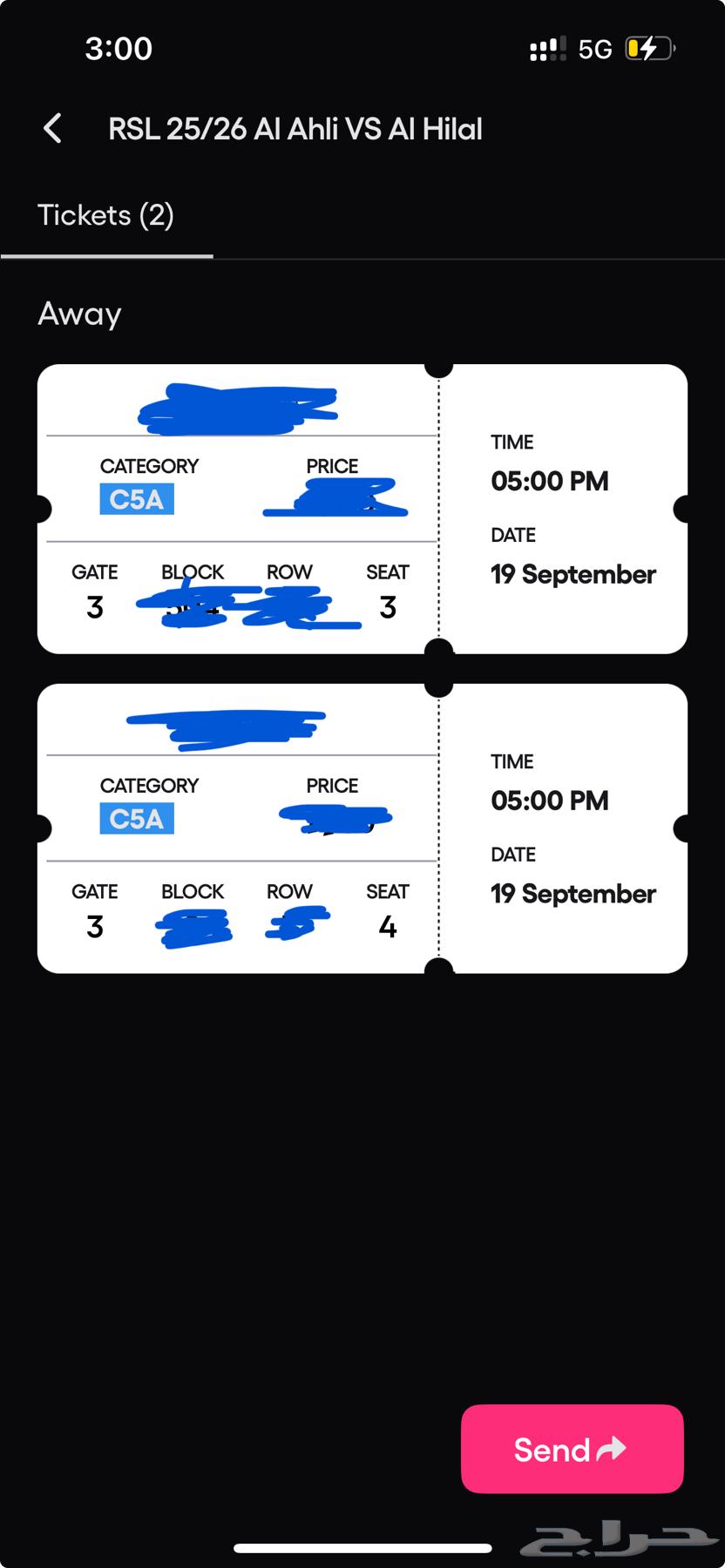This screenshot has height=1568, width=725.
Task: Select the Tickets (2) tab
Action: (106, 215)
